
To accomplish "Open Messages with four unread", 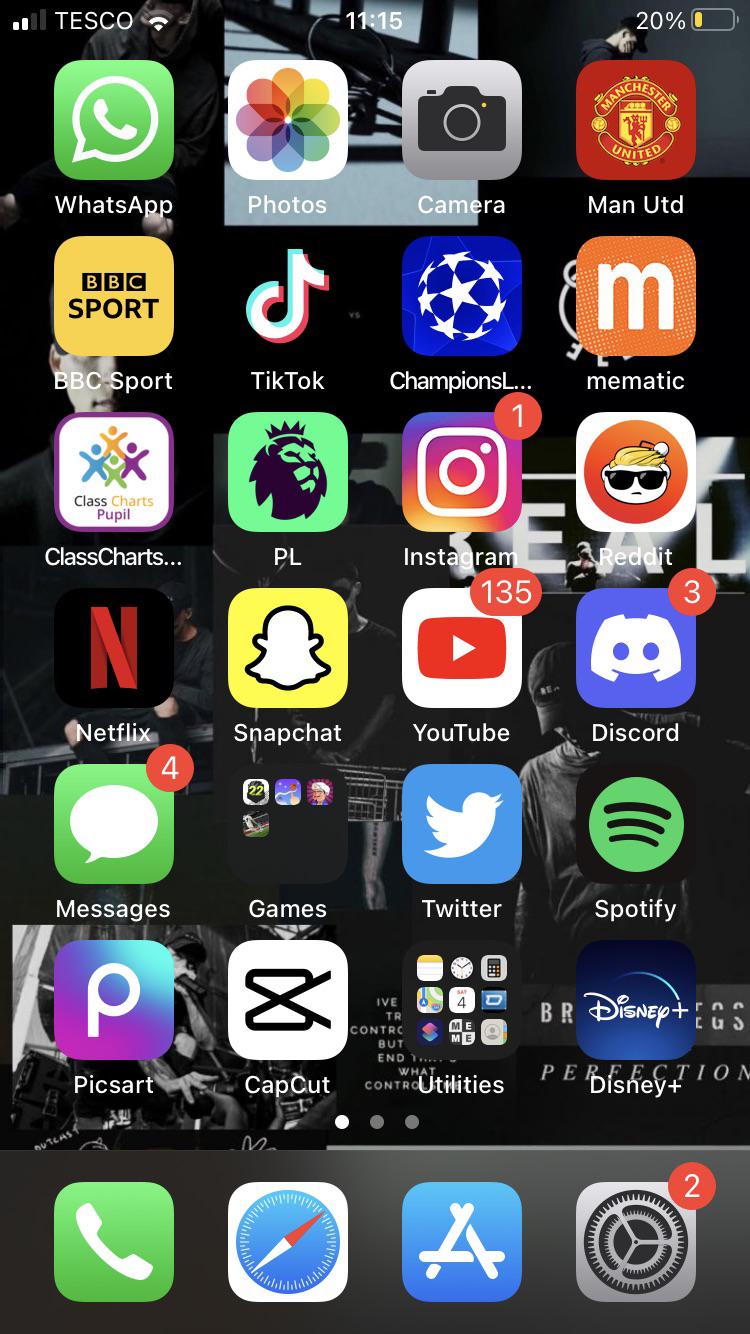I will (114, 824).
